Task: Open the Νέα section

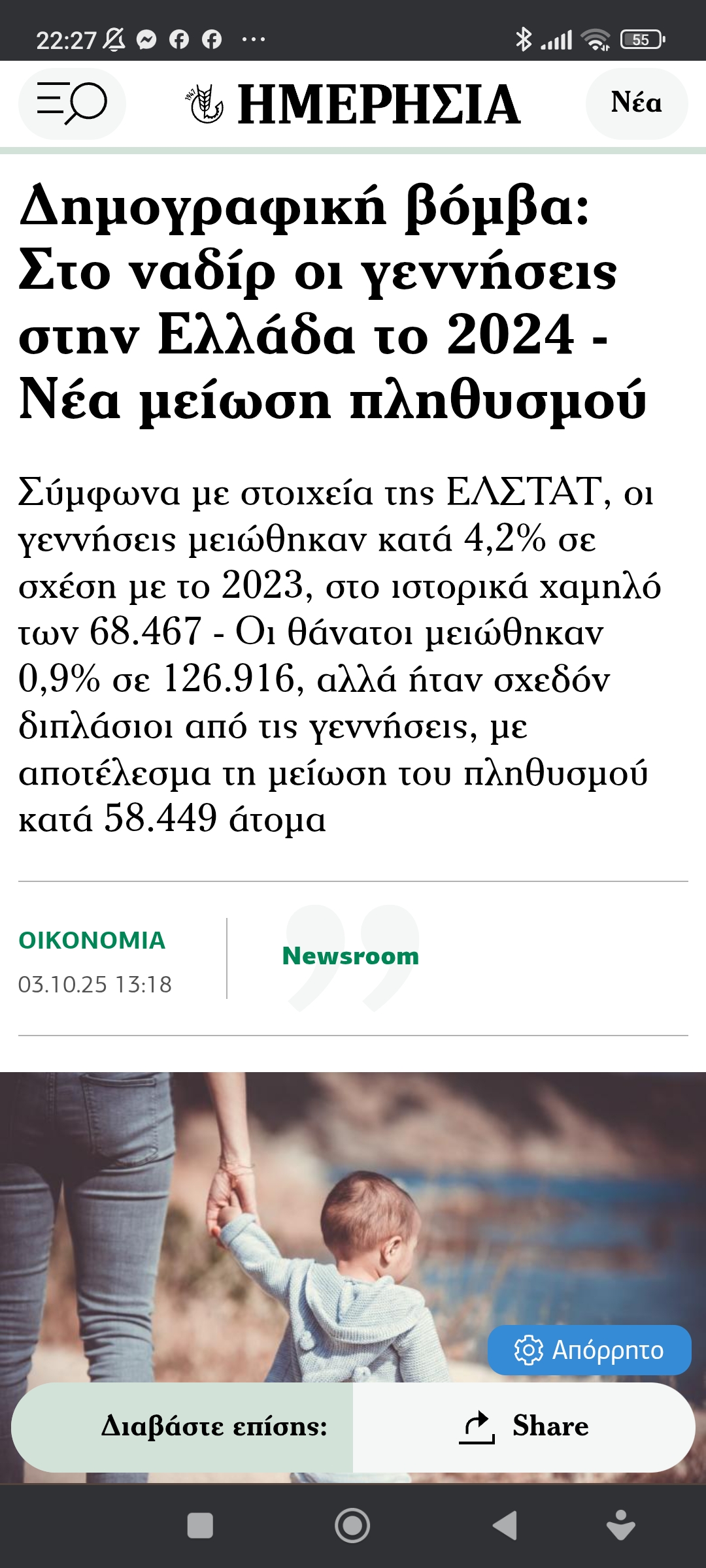Action: coord(636,103)
